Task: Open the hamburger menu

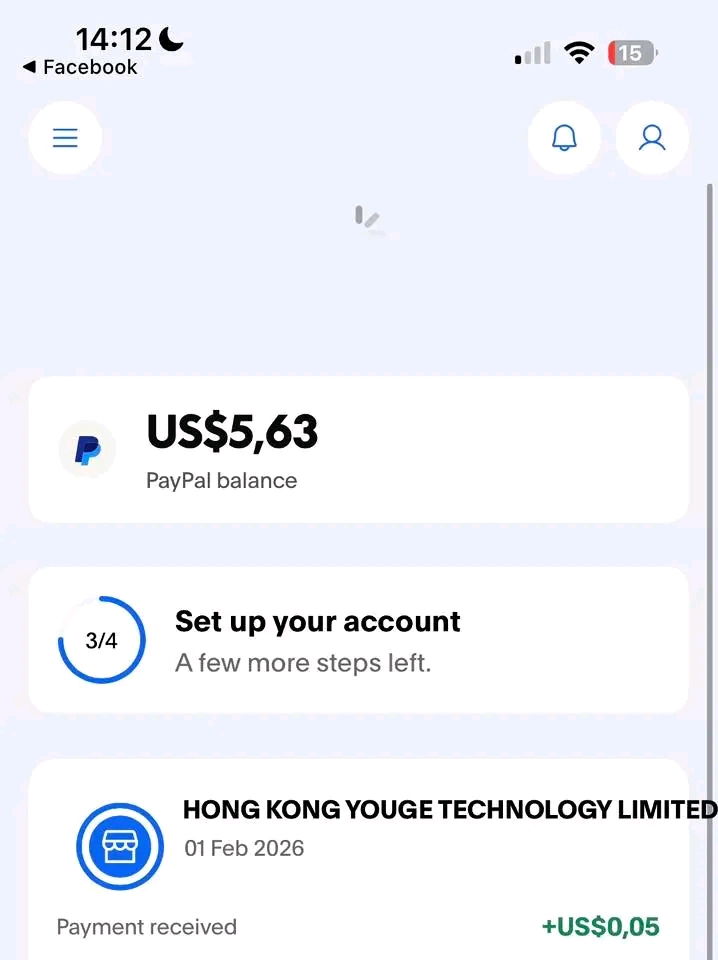Action: pos(65,138)
